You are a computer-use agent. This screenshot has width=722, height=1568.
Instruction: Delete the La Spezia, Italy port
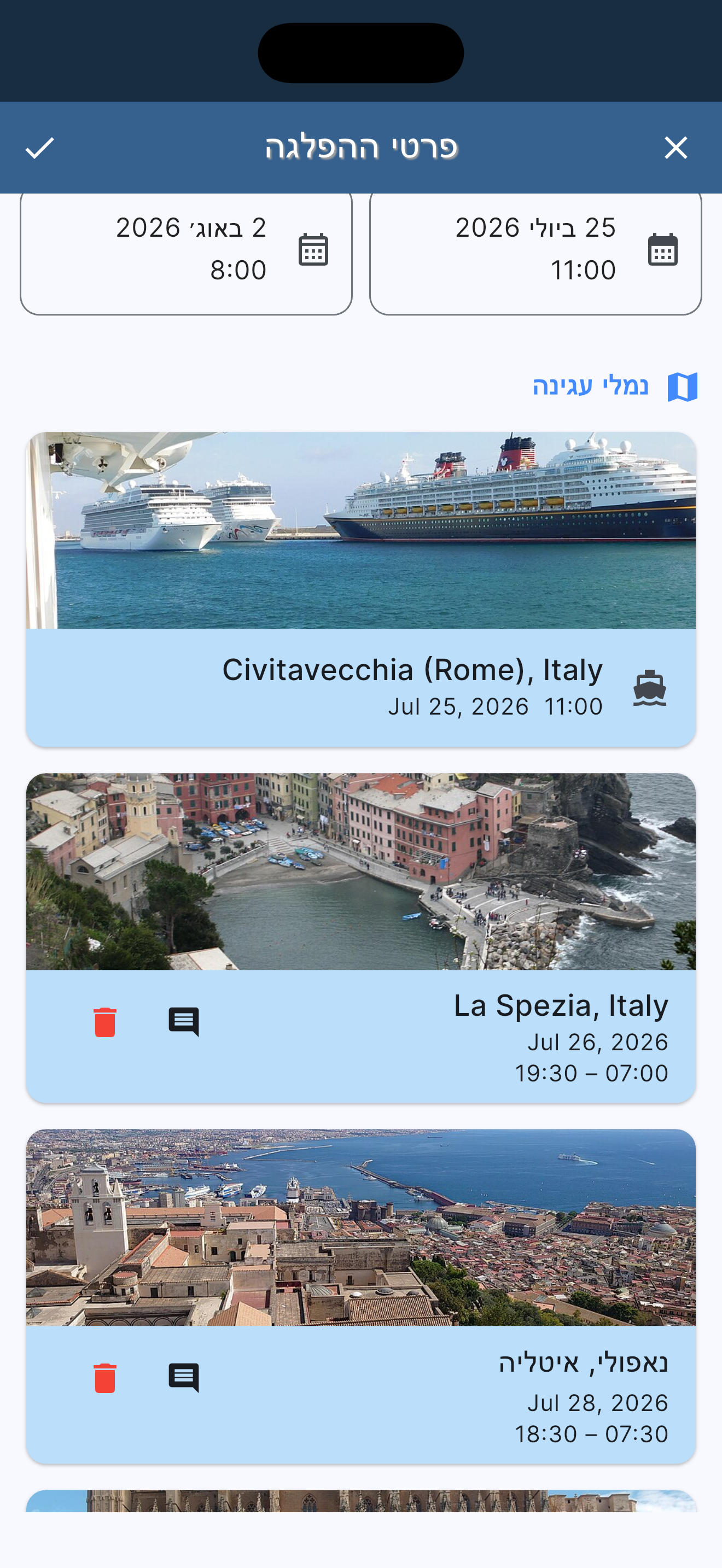click(x=104, y=1022)
